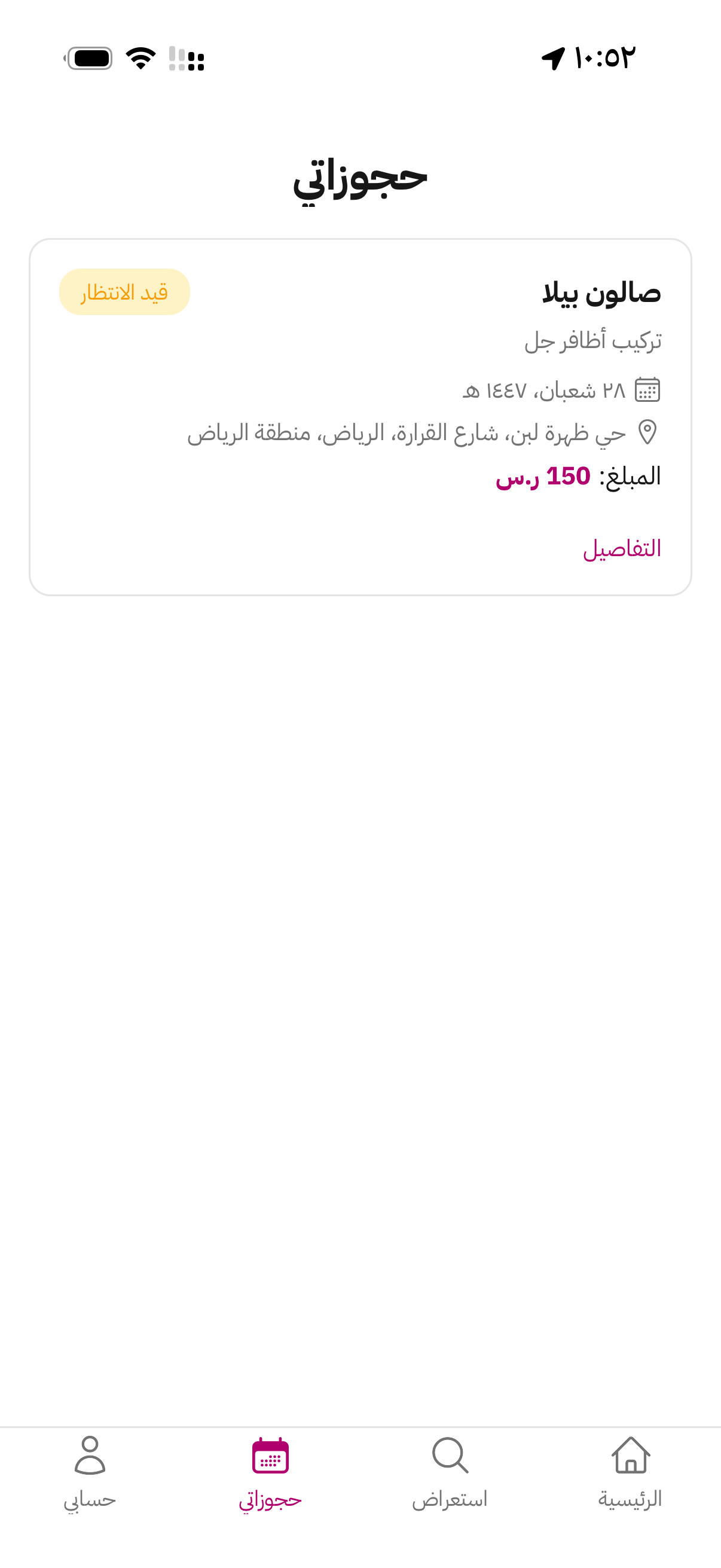Toggle the location arrow indicator near the clock
Image resolution: width=721 pixels, height=1568 pixels.
tap(555, 57)
